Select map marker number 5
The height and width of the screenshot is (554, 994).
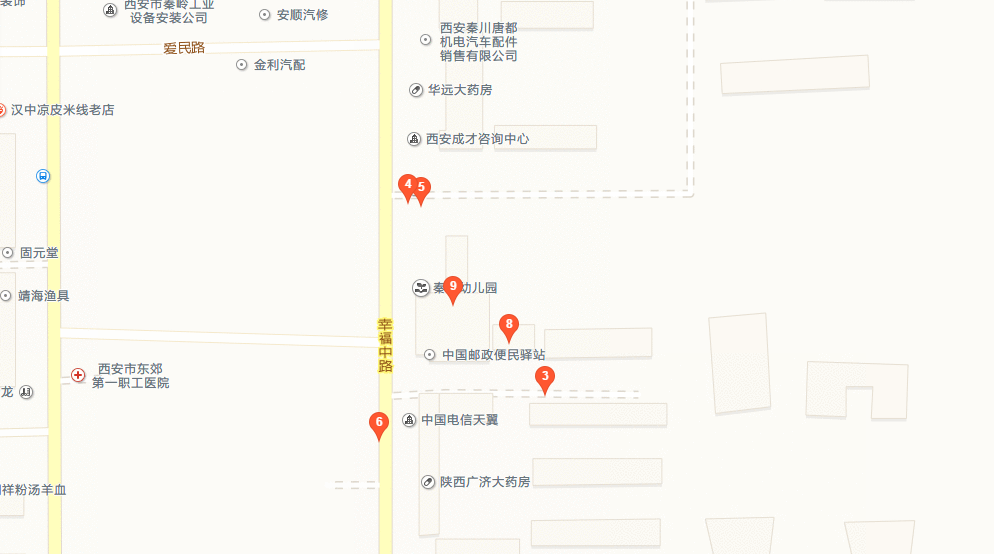[421, 187]
